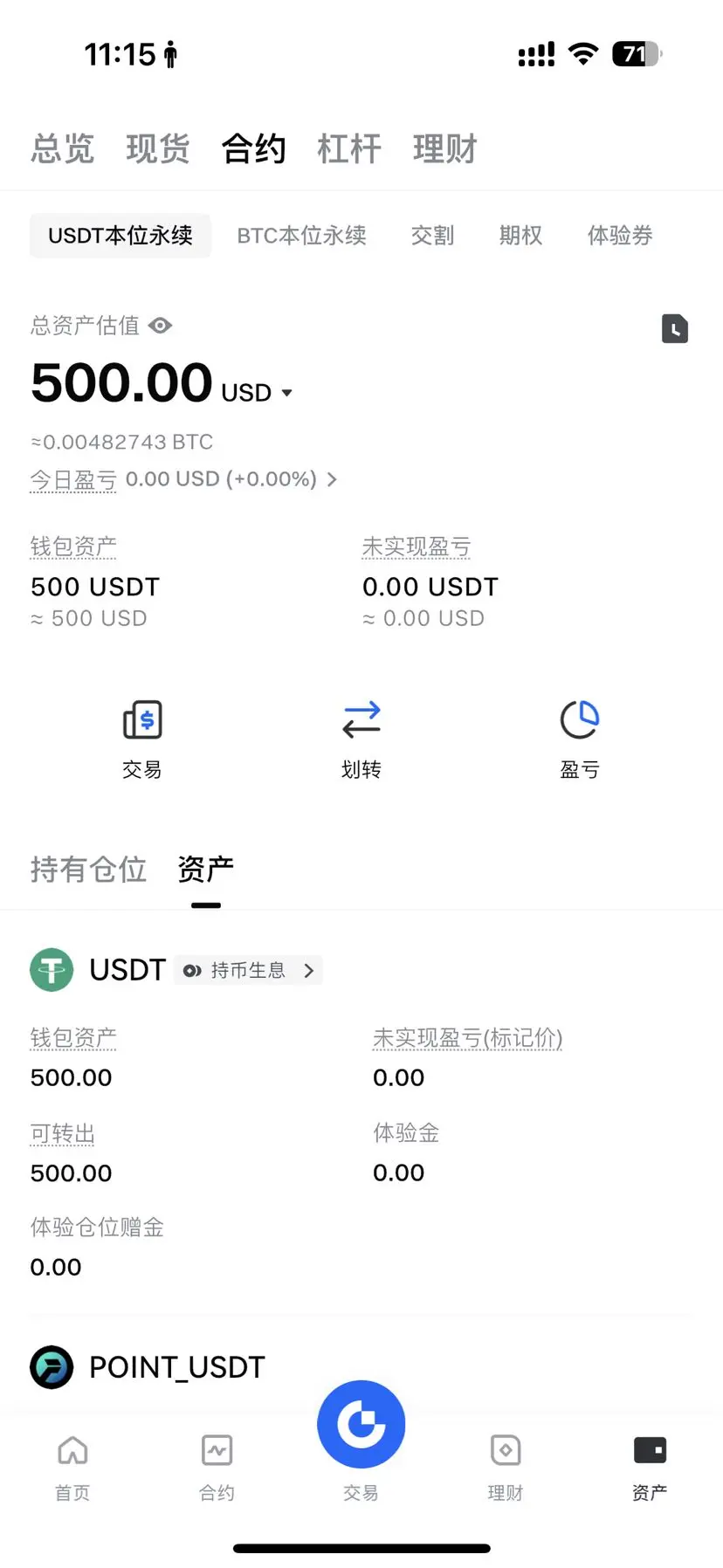Go to the 理财 top tab
The image size is (723, 1568).
pyautogui.click(x=444, y=148)
